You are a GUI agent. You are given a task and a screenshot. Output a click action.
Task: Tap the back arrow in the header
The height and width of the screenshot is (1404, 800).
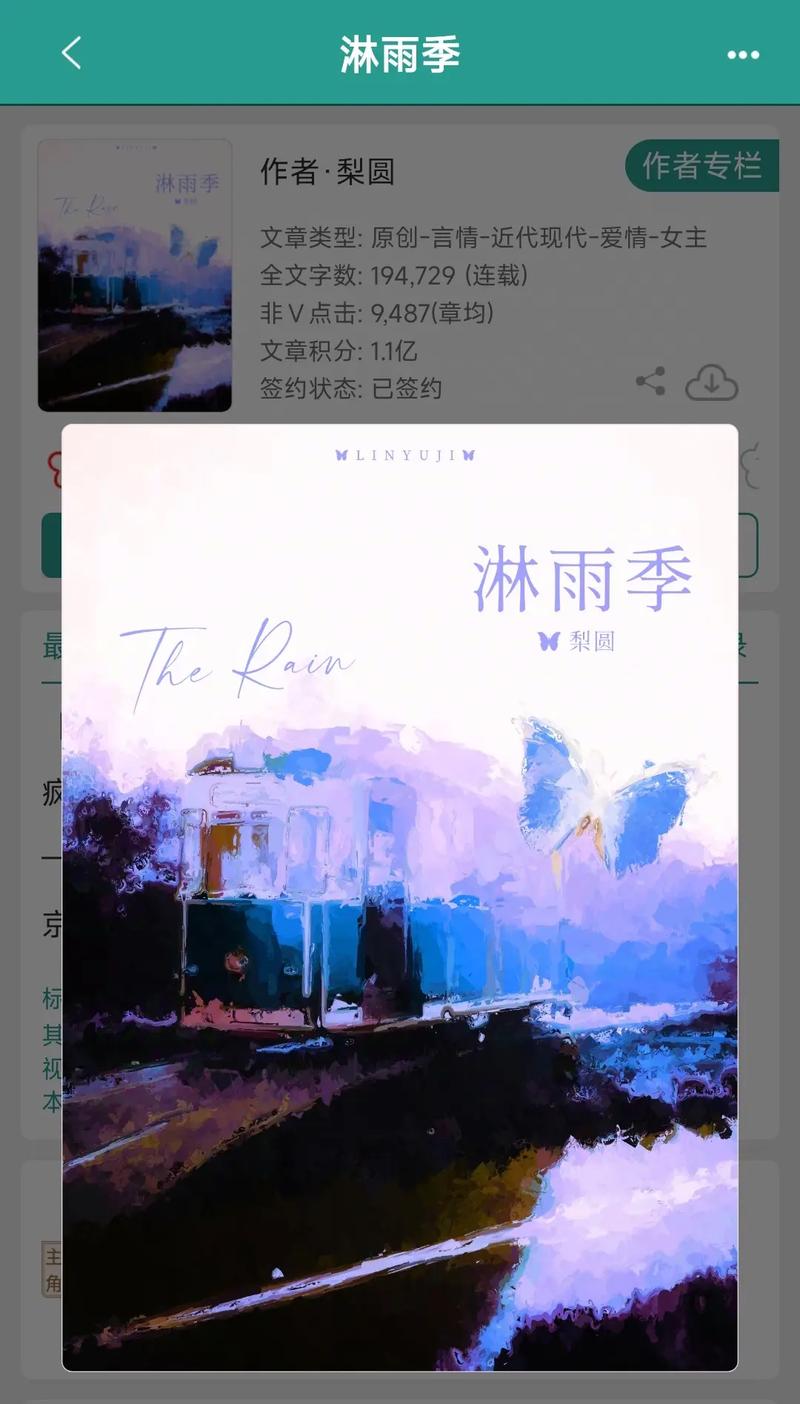pos(68,52)
